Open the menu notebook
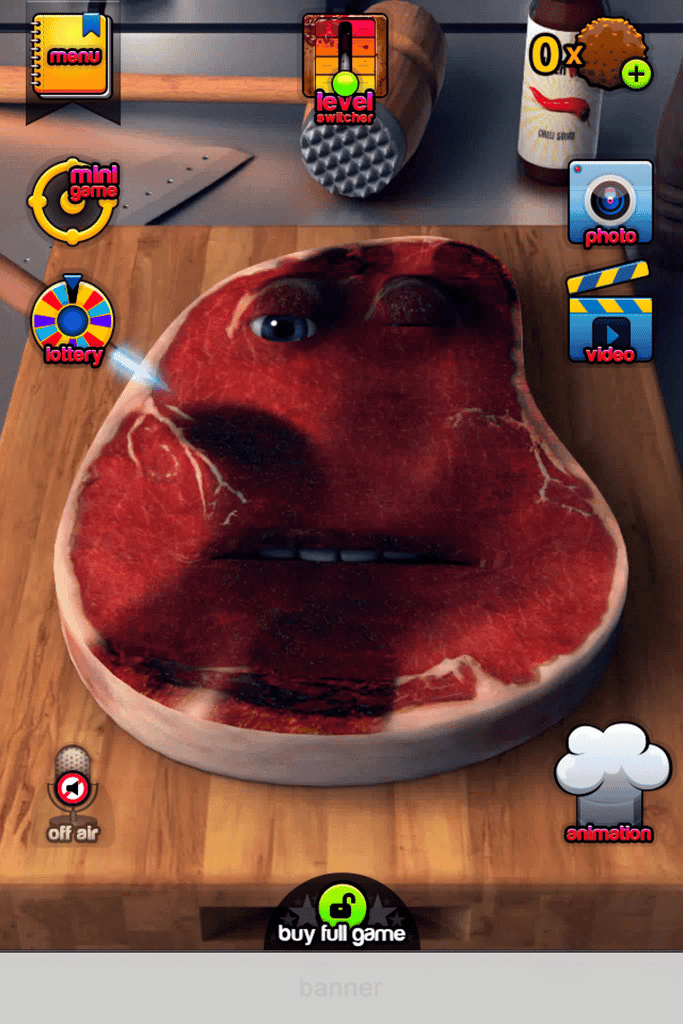 coord(72,55)
